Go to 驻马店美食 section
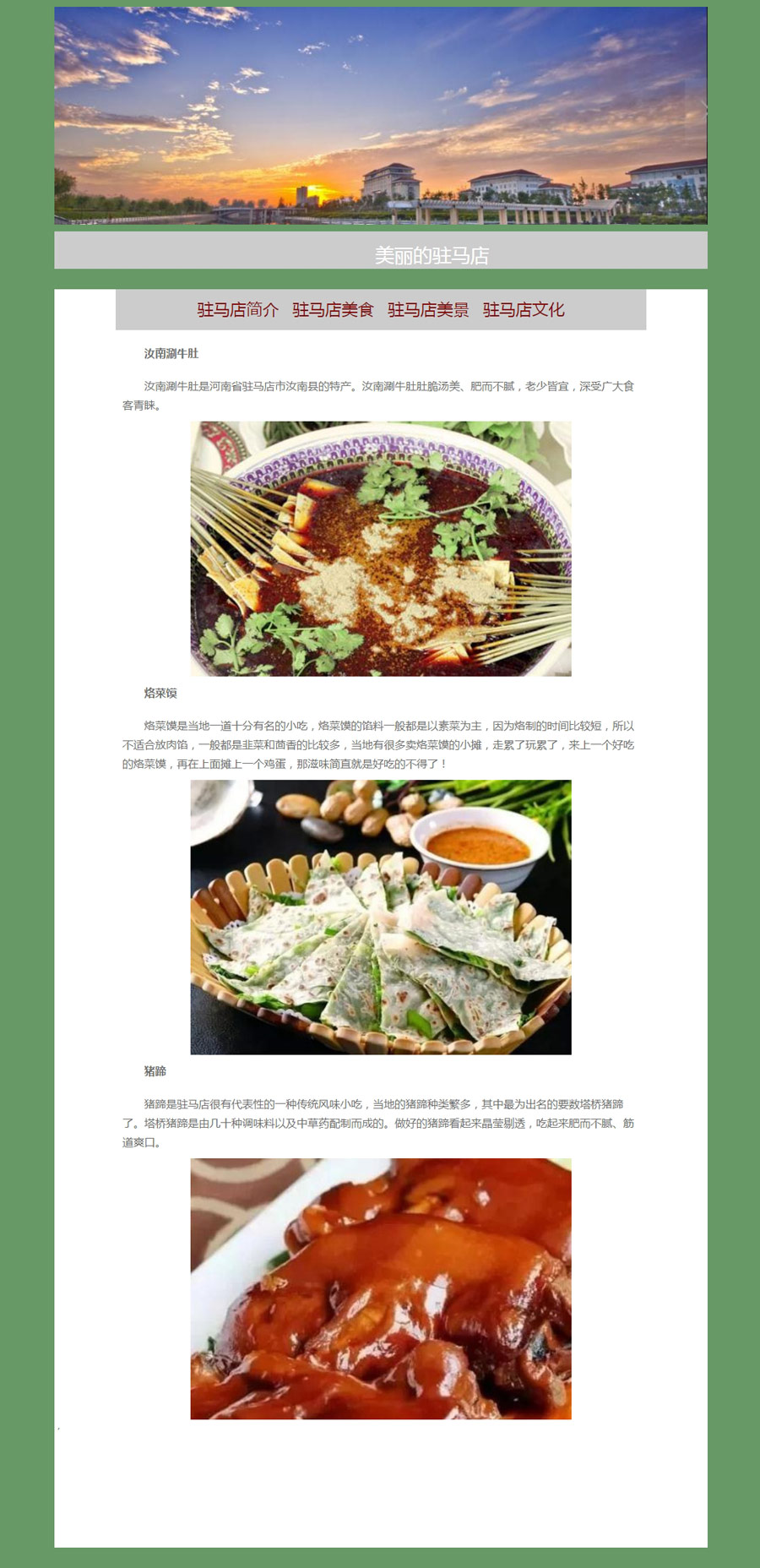This screenshot has width=760, height=1568. (333, 310)
